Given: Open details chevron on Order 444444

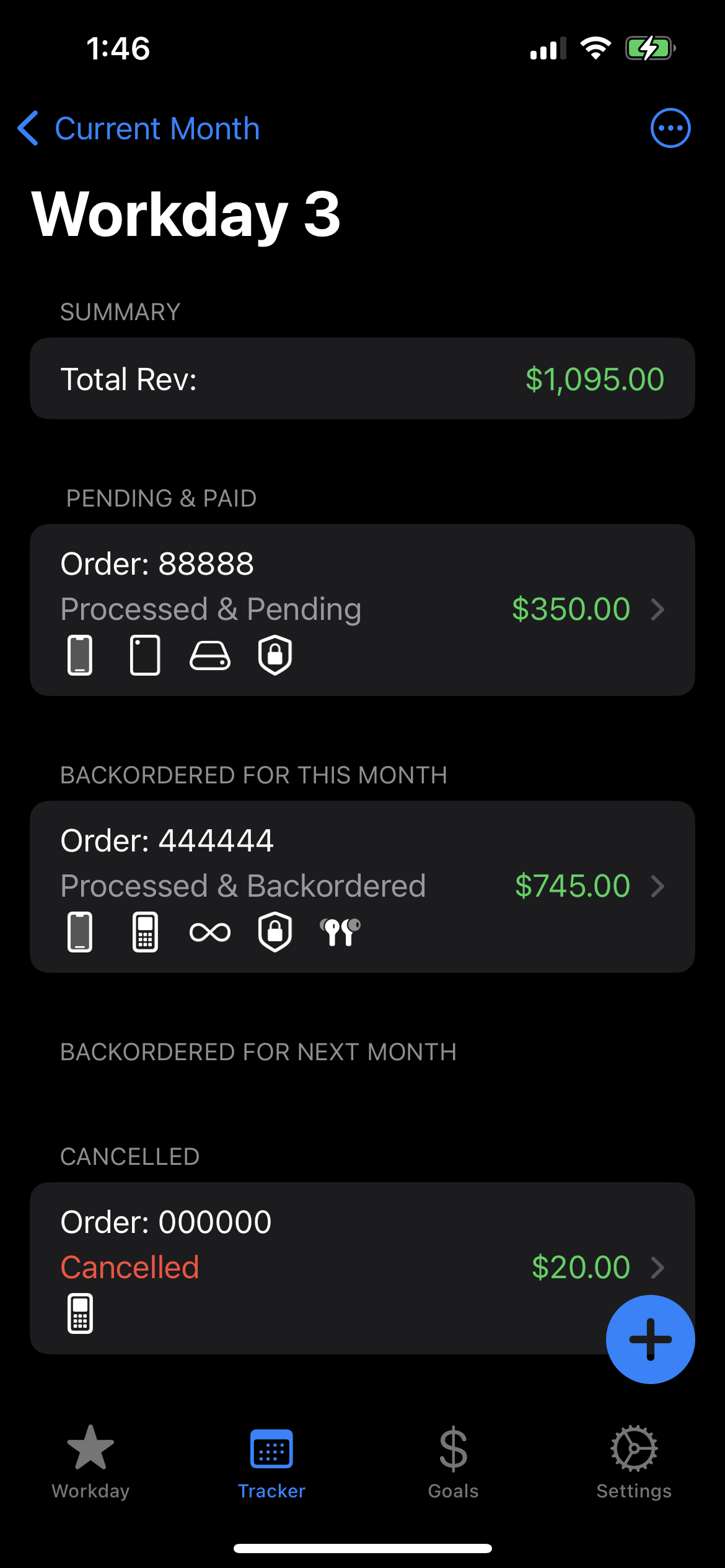Looking at the screenshot, I should (x=659, y=886).
